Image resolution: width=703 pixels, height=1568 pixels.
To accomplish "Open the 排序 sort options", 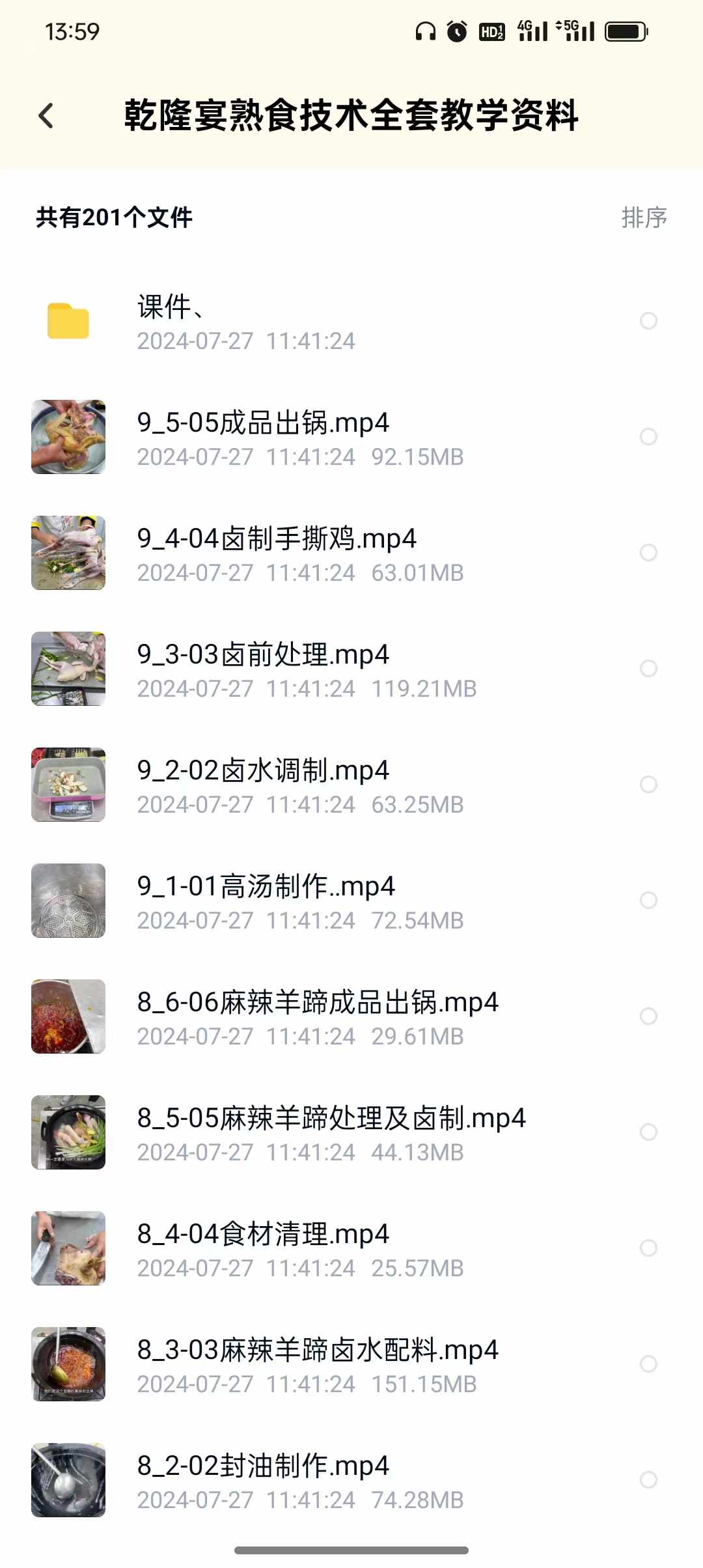I will point(644,217).
